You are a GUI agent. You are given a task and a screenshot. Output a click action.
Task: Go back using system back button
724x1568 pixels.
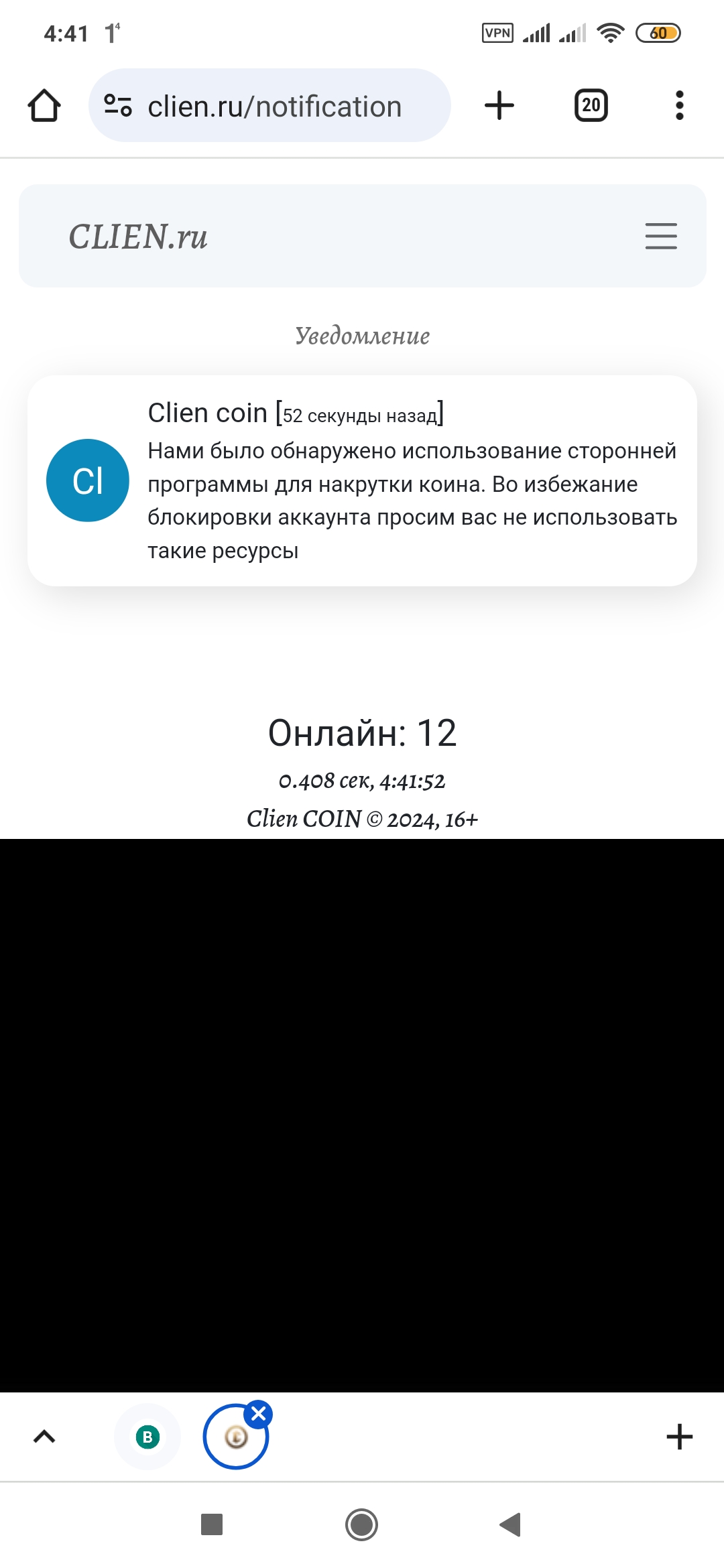pyautogui.click(x=510, y=1524)
